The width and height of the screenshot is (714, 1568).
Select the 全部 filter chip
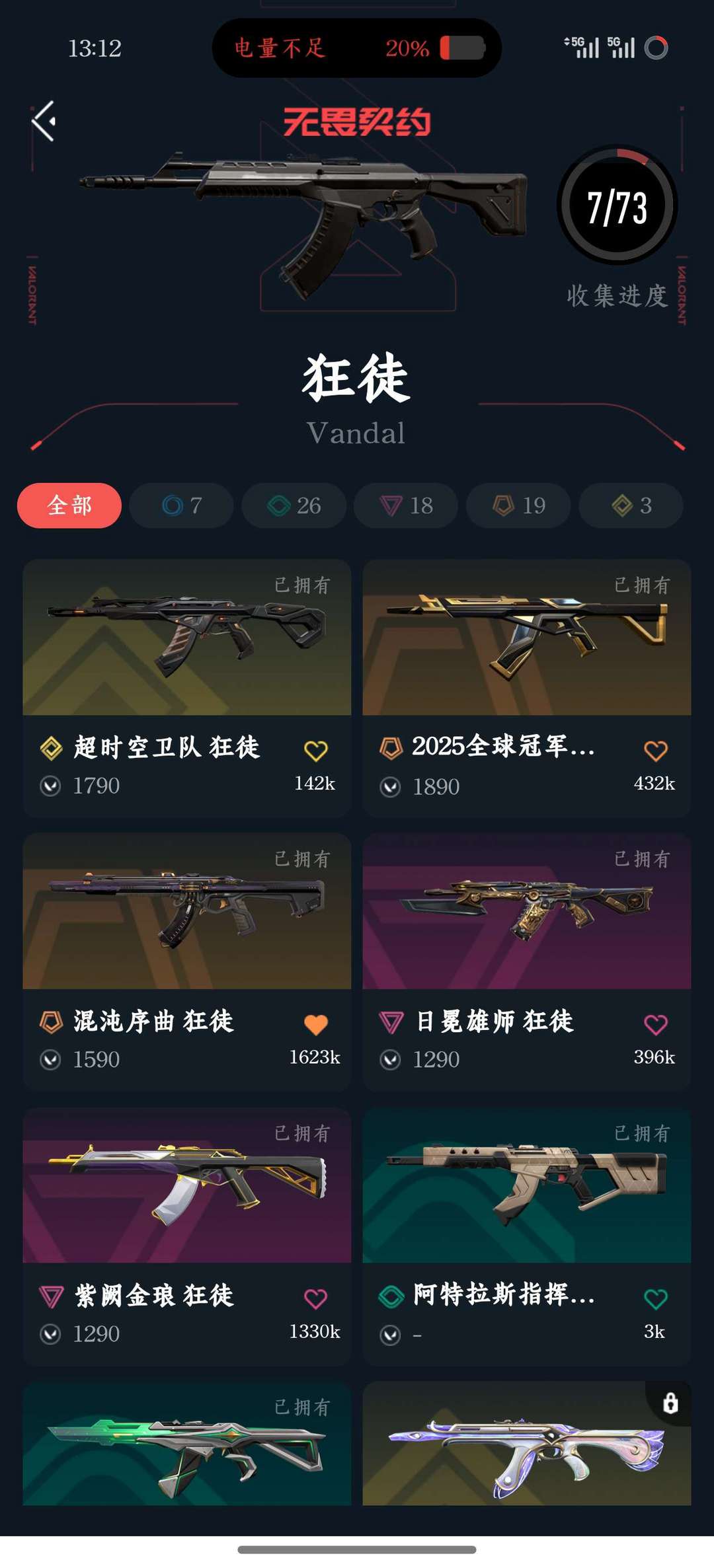click(x=69, y=505)
